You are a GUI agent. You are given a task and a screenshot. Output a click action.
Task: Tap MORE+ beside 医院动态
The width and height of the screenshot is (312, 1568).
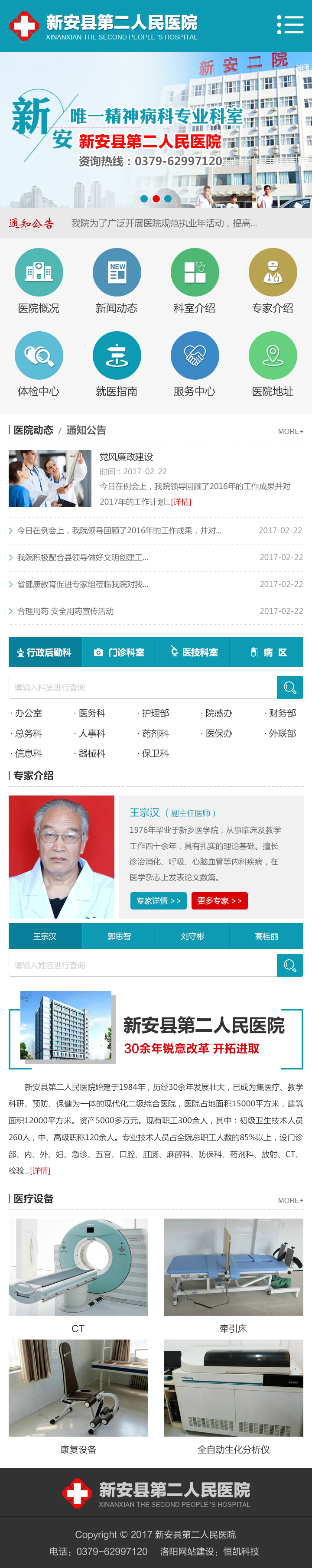pyautogui.click(x=290, y=432)
